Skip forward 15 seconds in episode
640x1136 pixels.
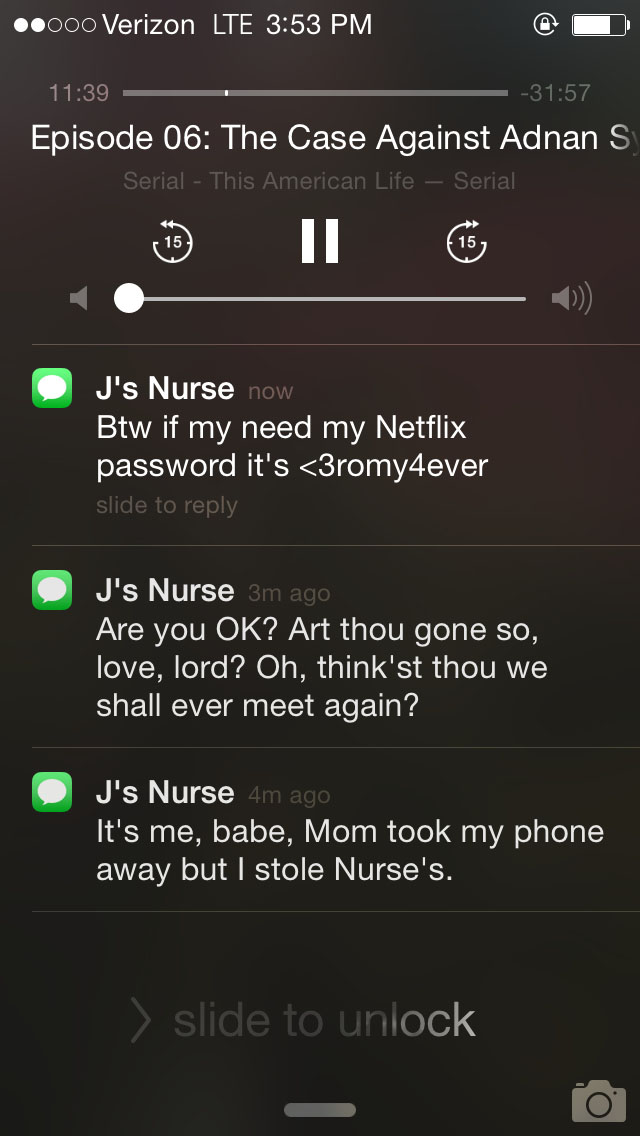466,241
